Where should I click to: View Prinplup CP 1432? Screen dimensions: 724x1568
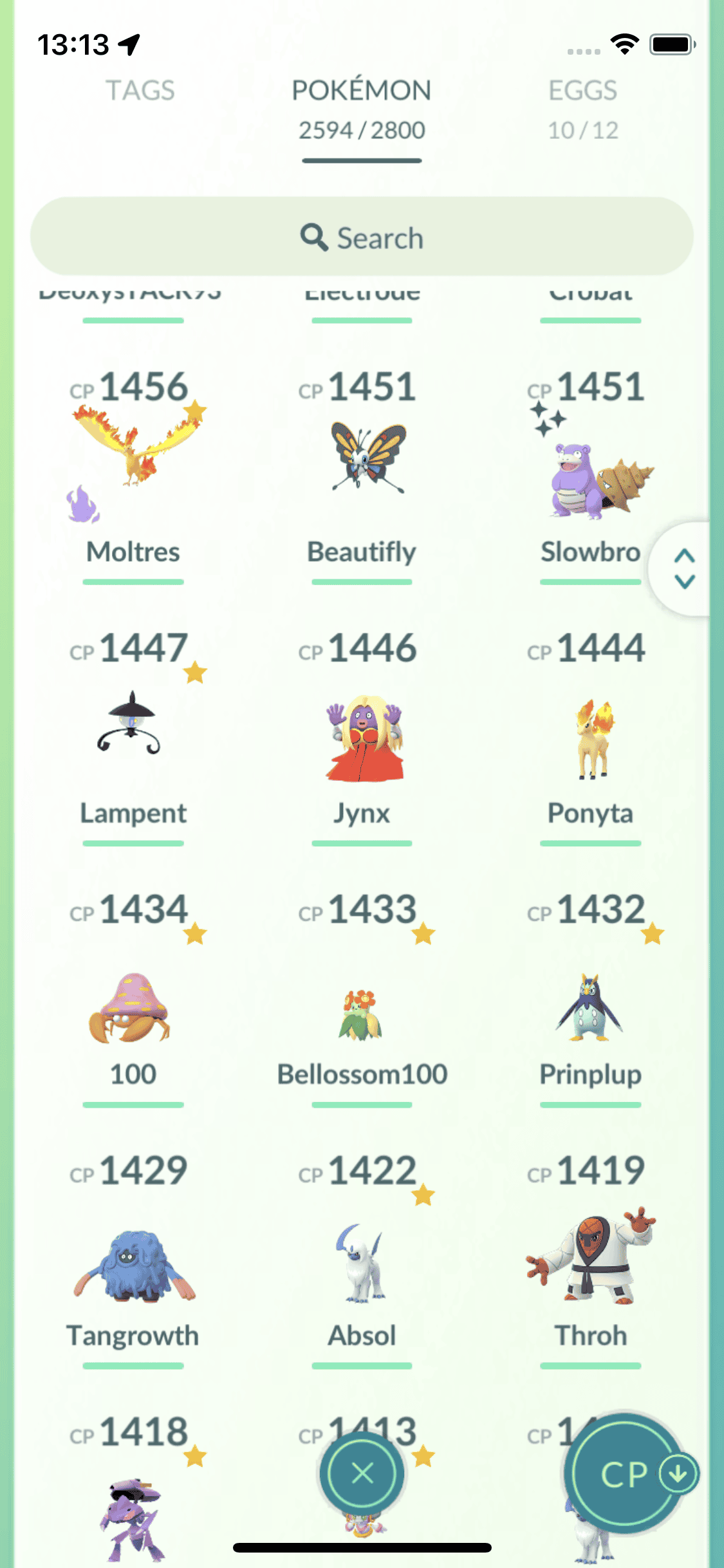[590, 1007]
